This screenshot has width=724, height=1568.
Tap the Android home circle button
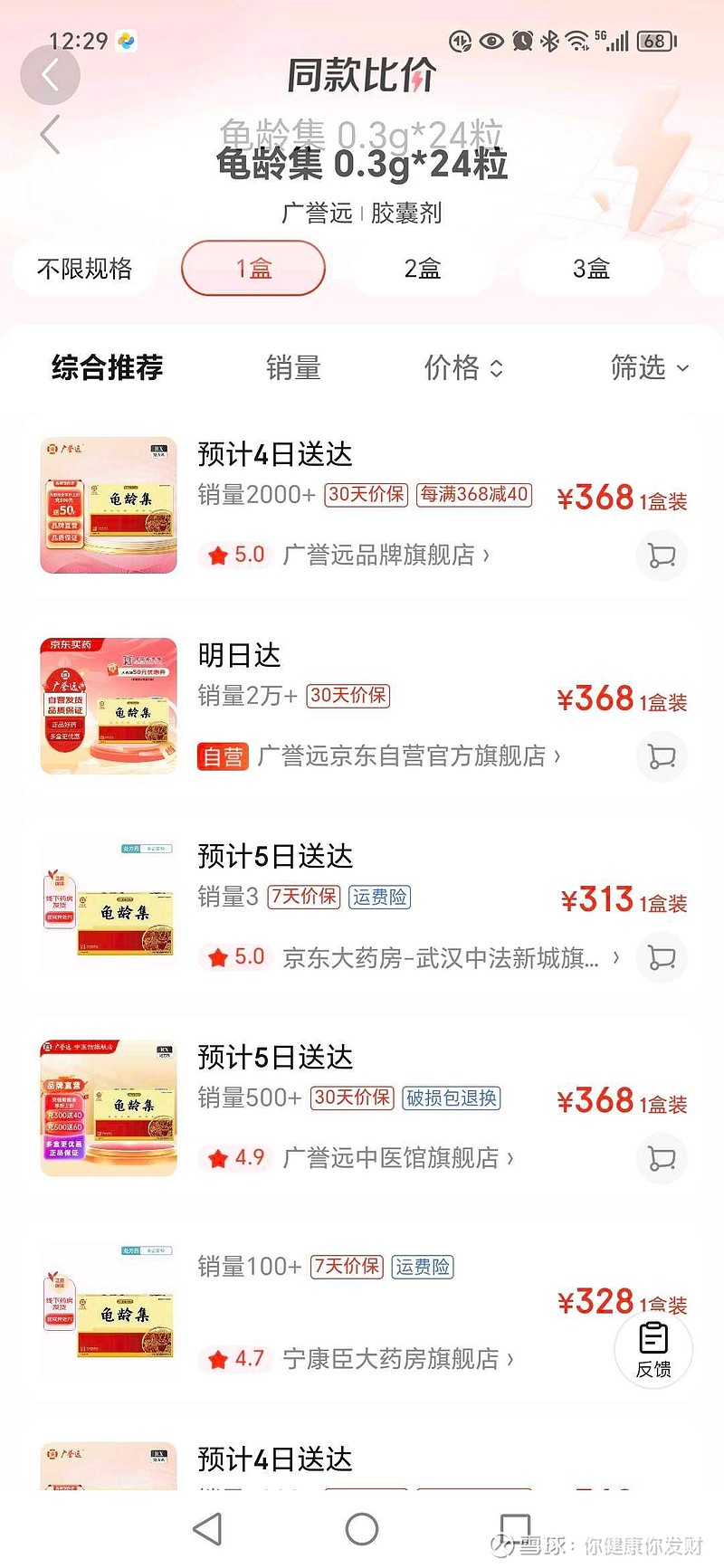click(362, 1527)
